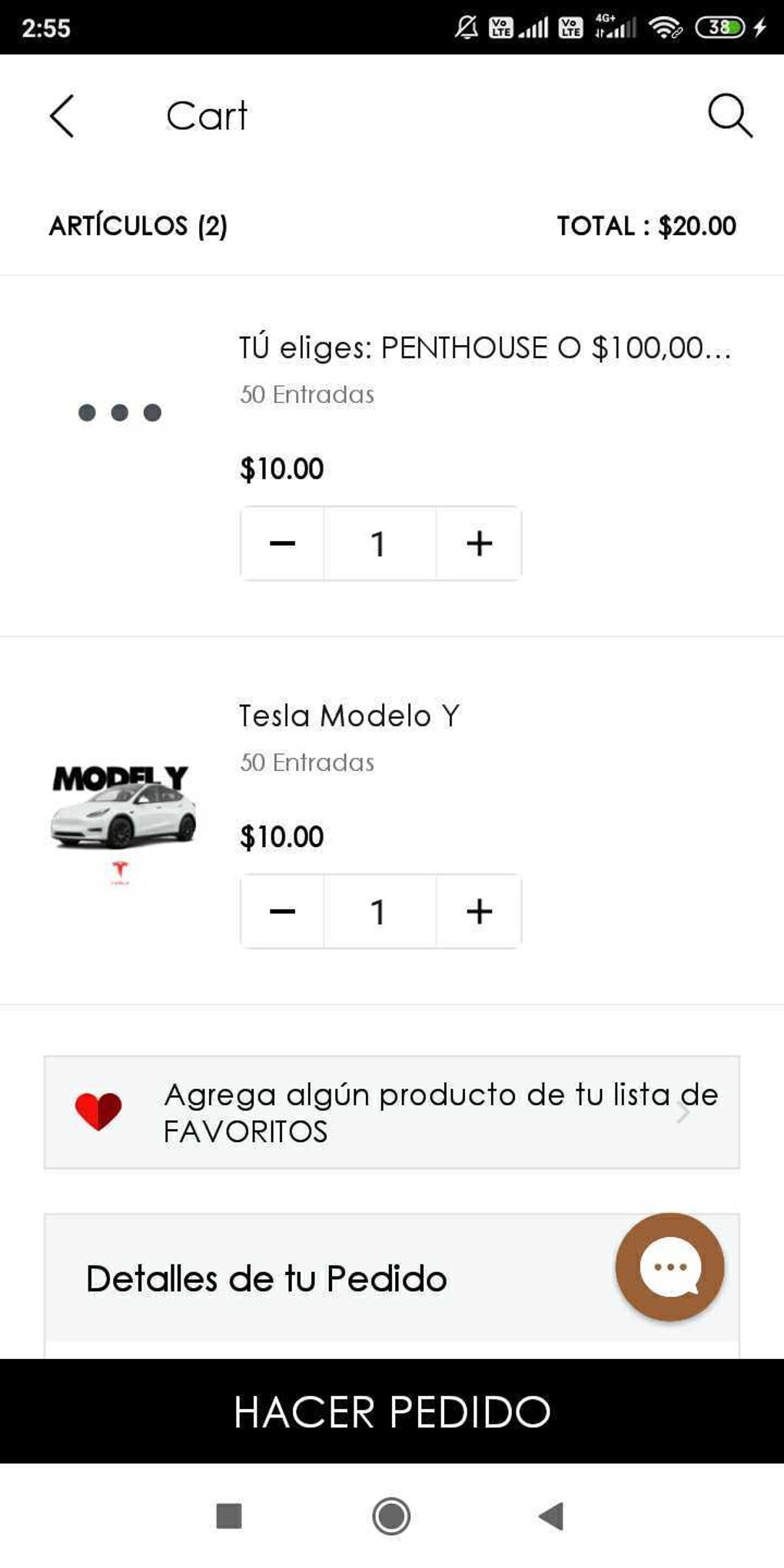
Task: Increase quantity of Tesla Modelo Y
Action: point(479,912)
